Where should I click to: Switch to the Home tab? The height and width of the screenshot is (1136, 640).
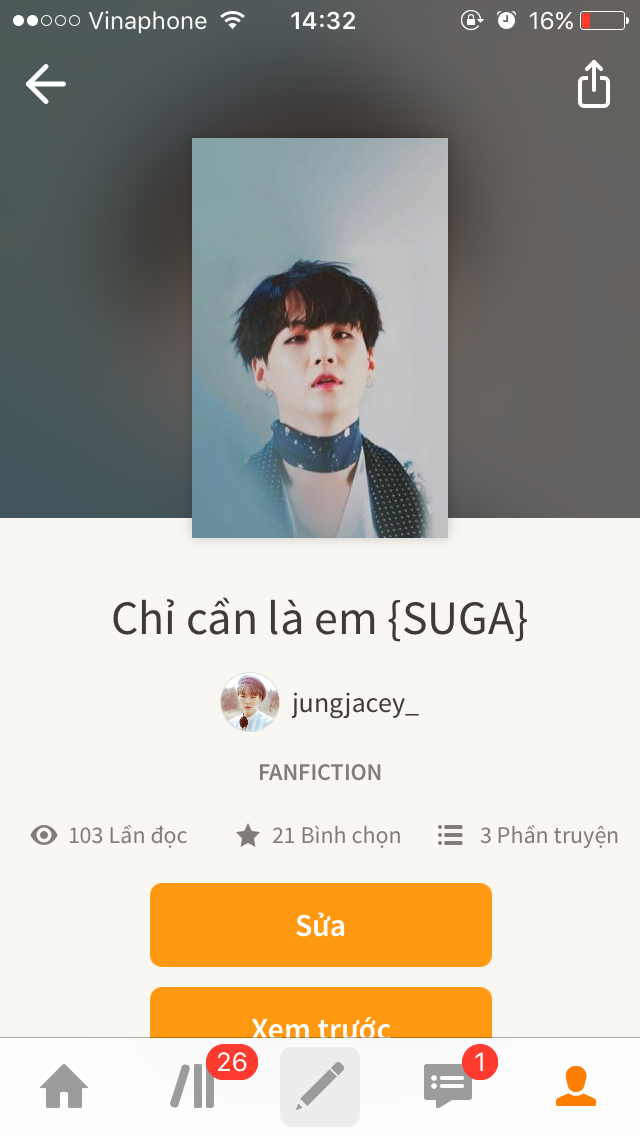click(x=64, y=1087)
